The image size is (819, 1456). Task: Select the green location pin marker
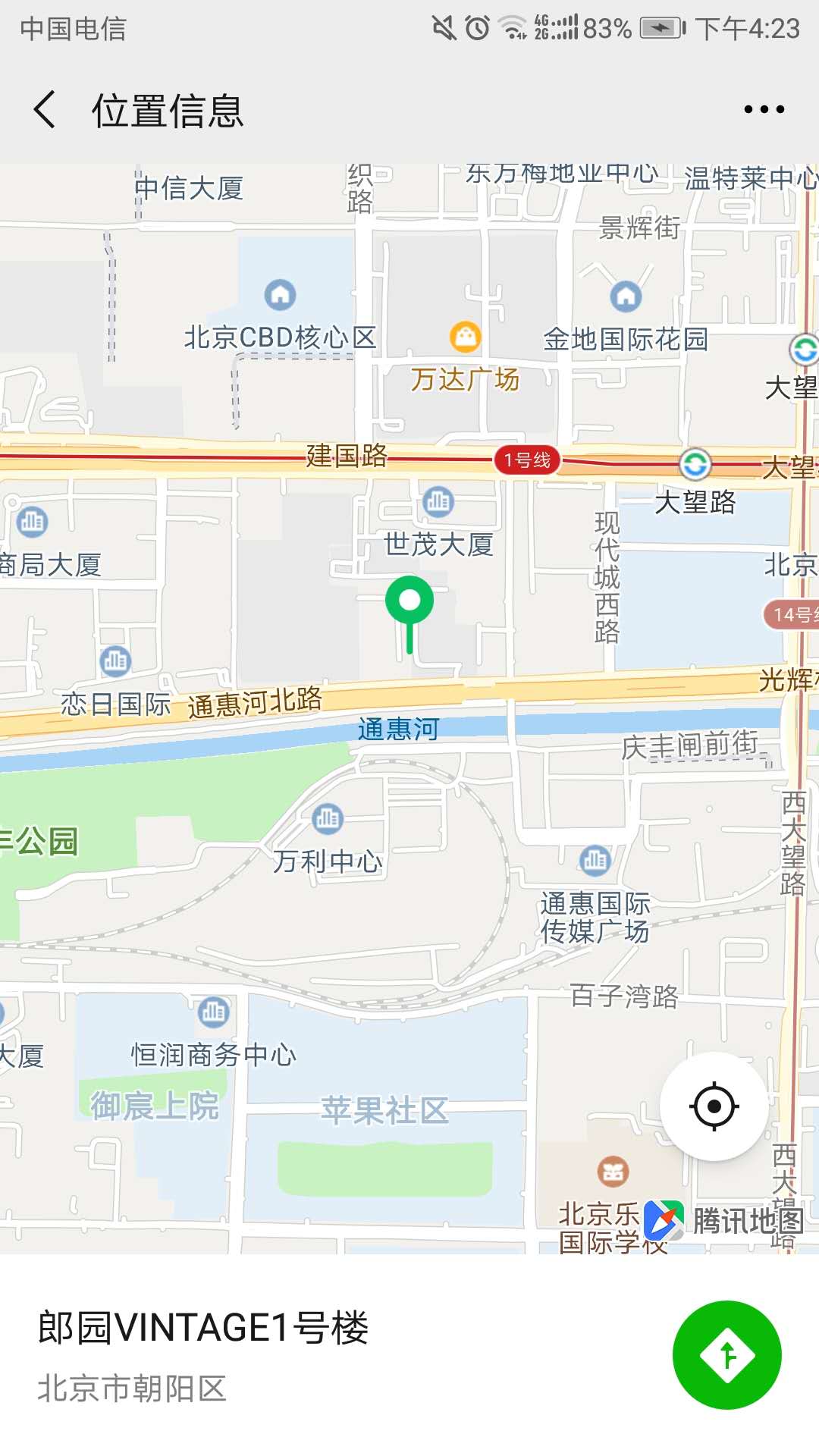409,604
